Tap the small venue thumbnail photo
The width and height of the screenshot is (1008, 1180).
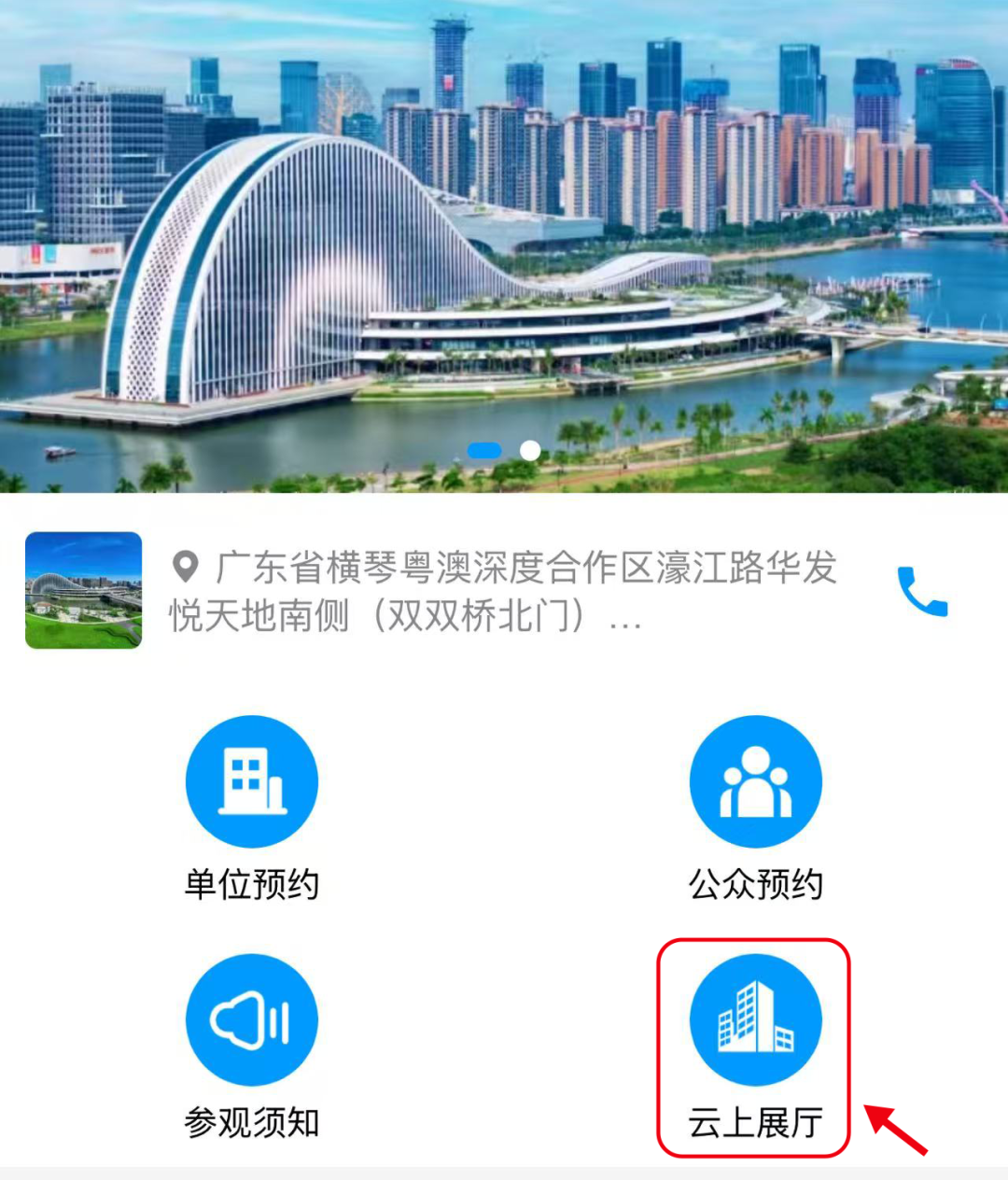point(83,591)
